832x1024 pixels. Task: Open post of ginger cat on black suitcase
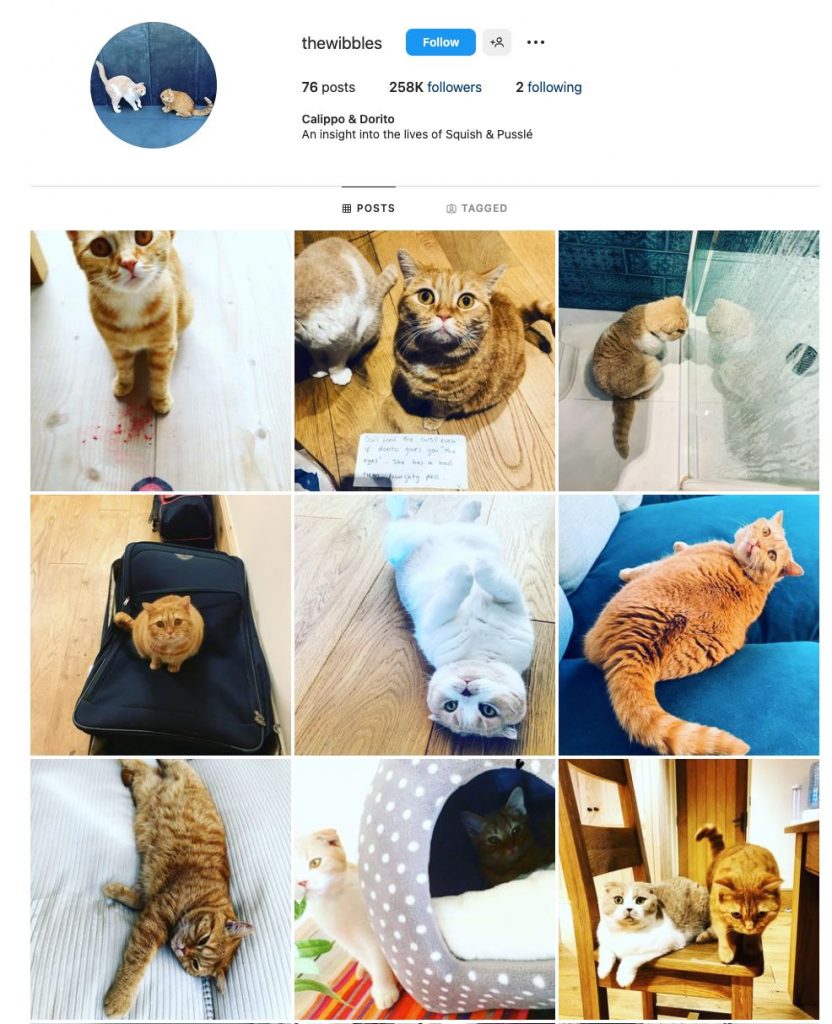160,624
